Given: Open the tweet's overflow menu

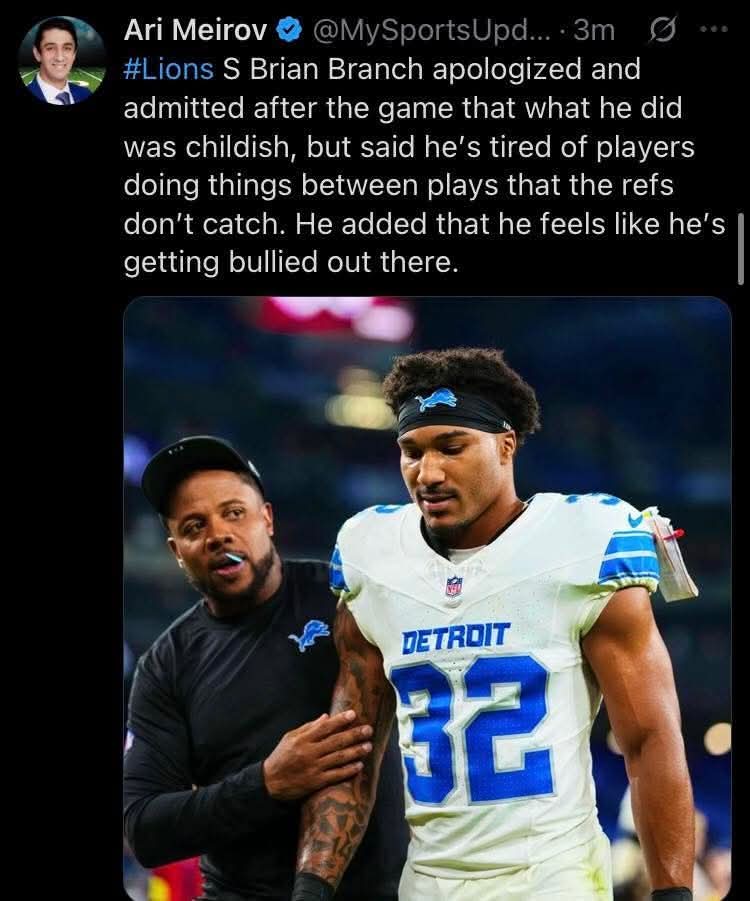Looking at the screenshot, I should click(714, 30).
